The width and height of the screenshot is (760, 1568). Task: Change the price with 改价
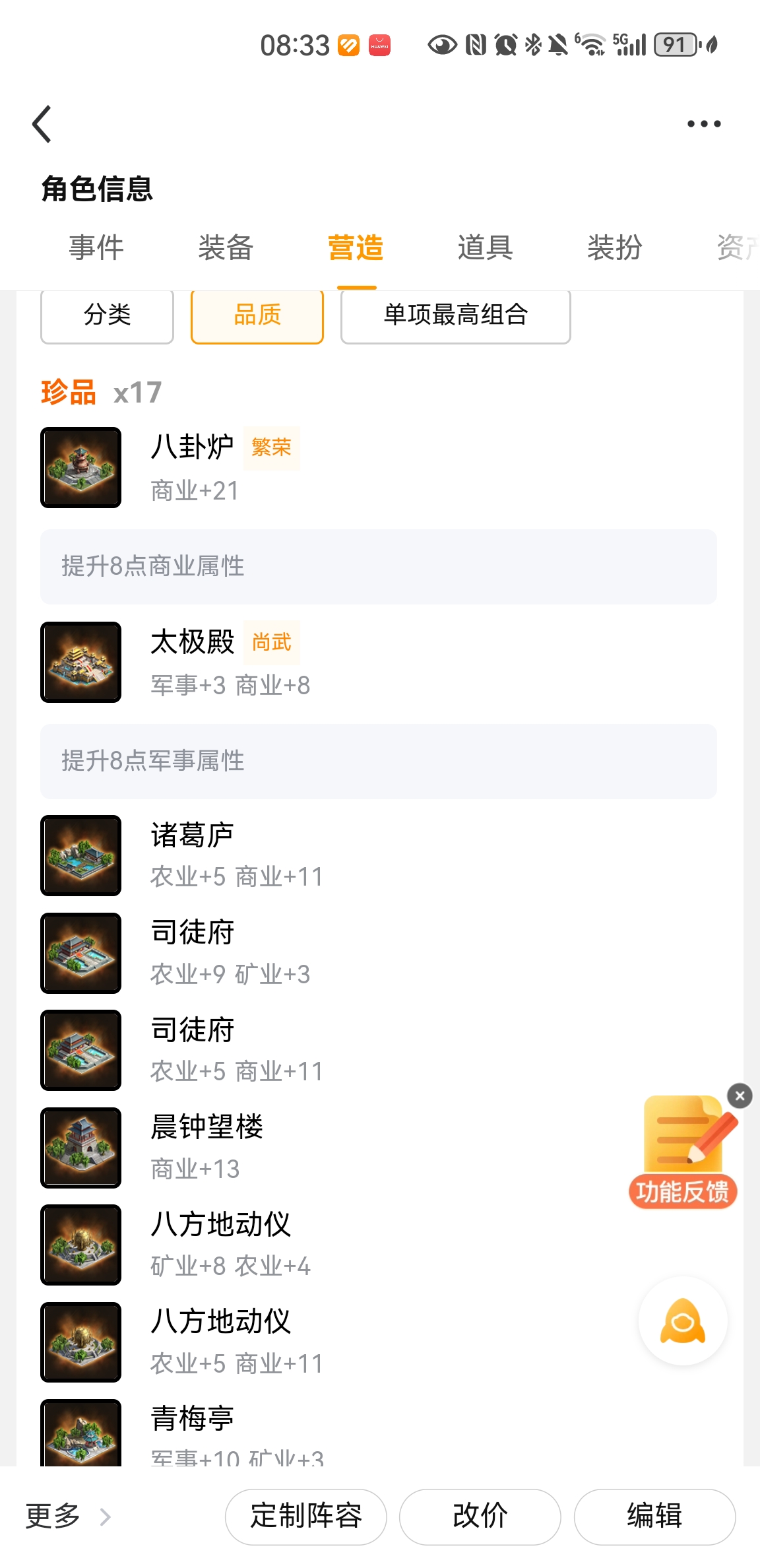(480, 1517)
